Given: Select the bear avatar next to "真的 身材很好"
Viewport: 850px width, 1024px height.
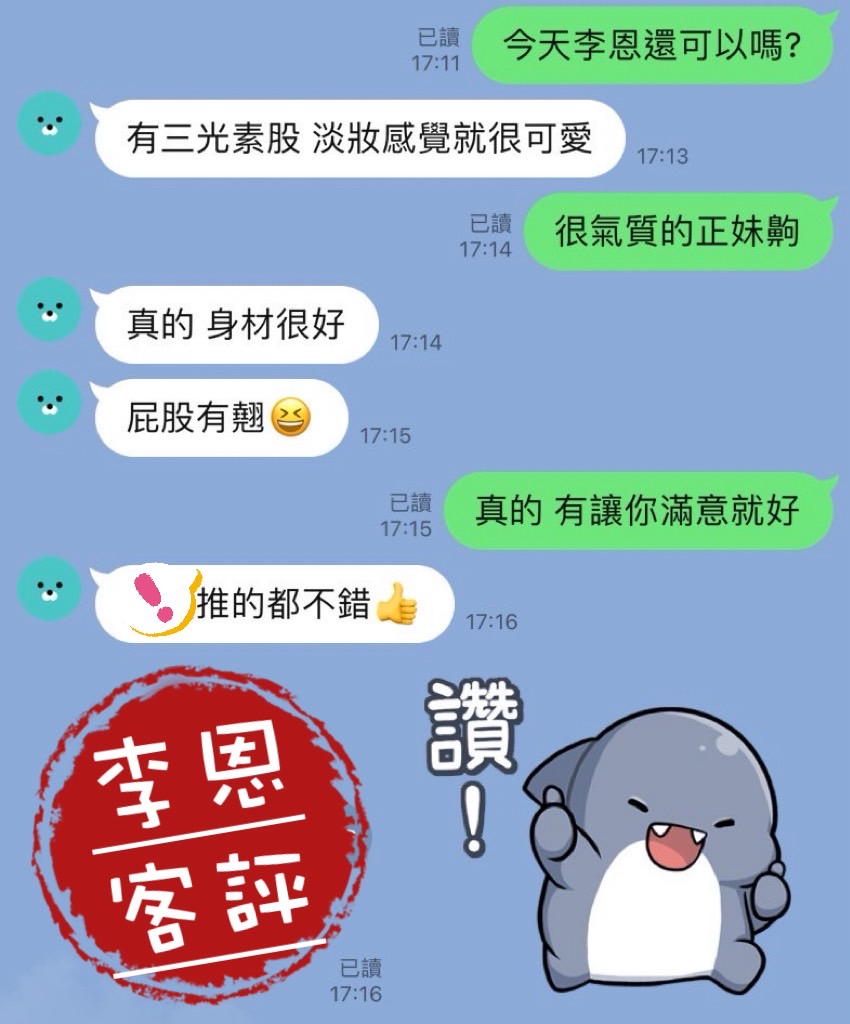Looking at the screenshot, I should 47,309.
